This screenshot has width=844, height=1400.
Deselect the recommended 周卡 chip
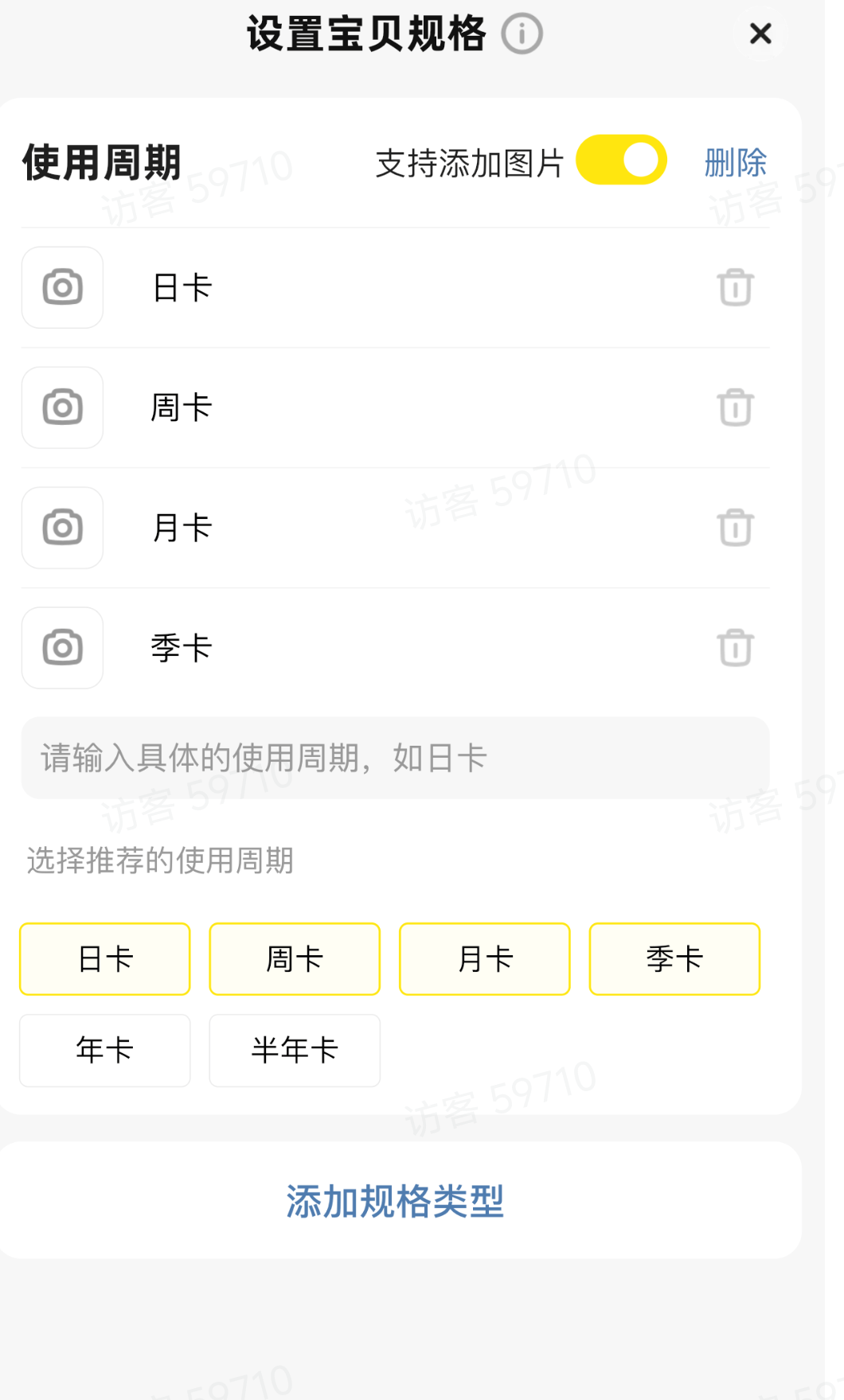pos(295,959)
